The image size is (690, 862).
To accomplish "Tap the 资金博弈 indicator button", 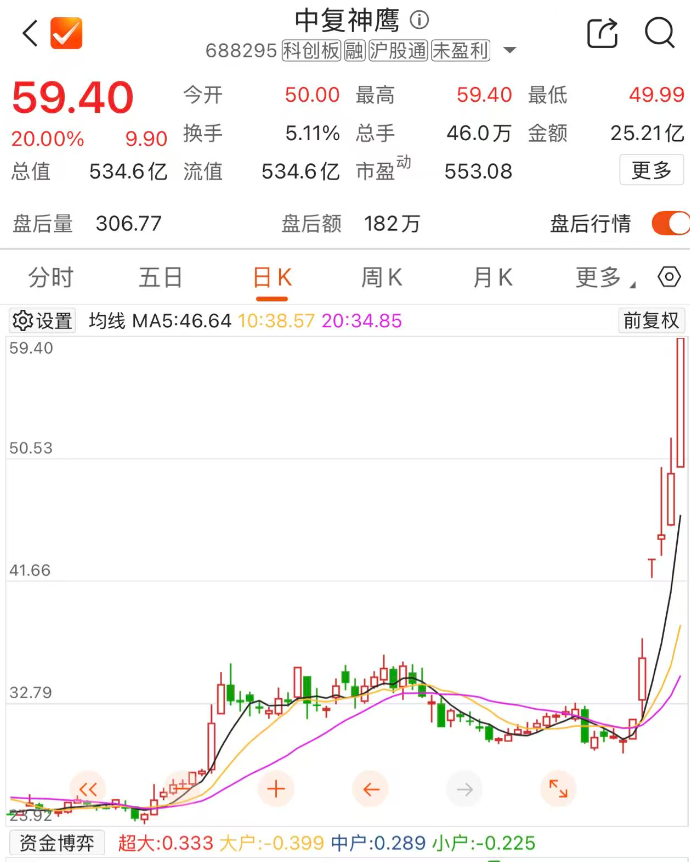I will pyautogui.click(x=57, y=843).
